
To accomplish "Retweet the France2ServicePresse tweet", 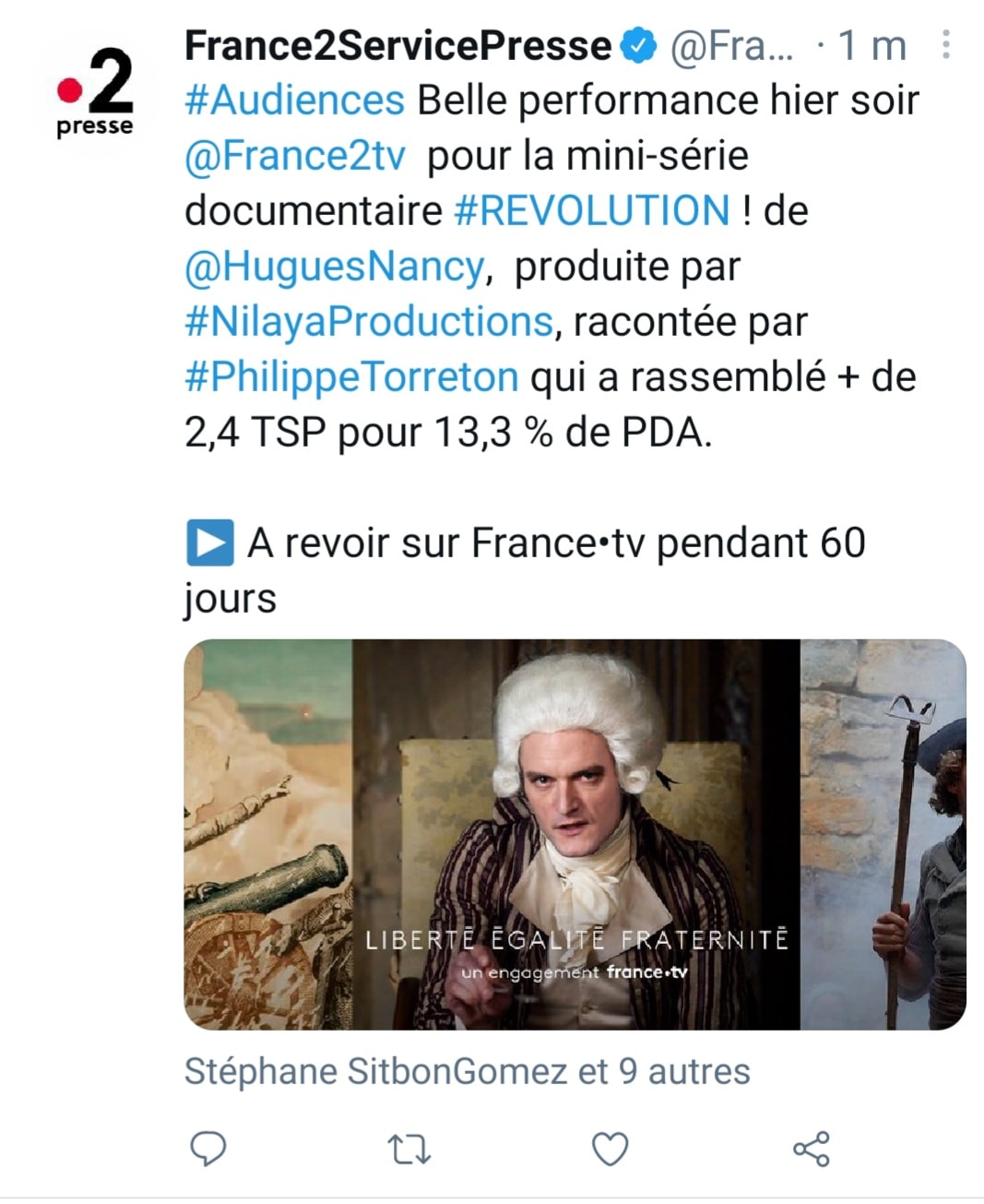I will 409,1149.
